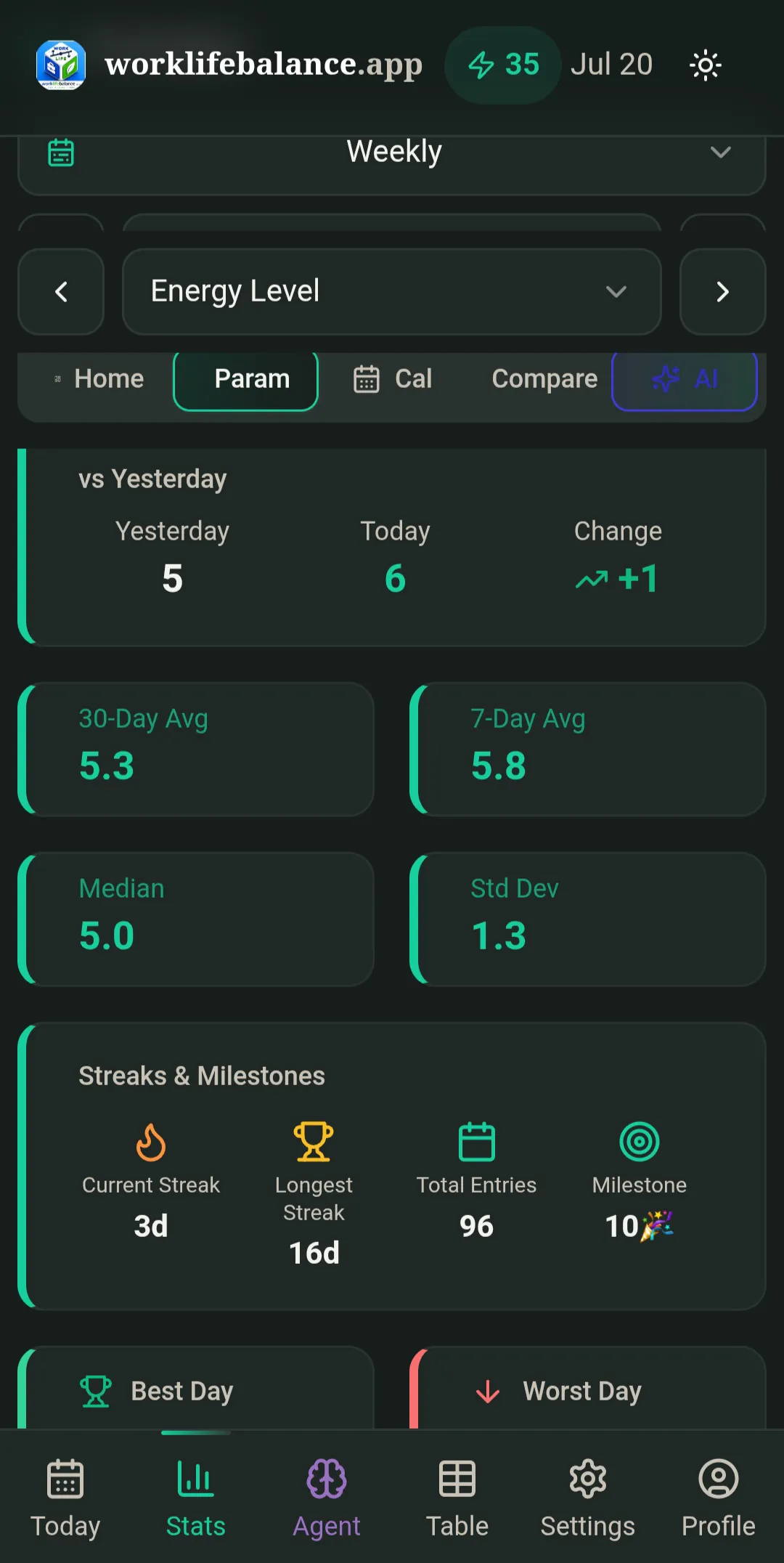This screenshot has width=784, height=1563.
Task: Tap the worklifebalance.app logo
Action: point(61,65)
